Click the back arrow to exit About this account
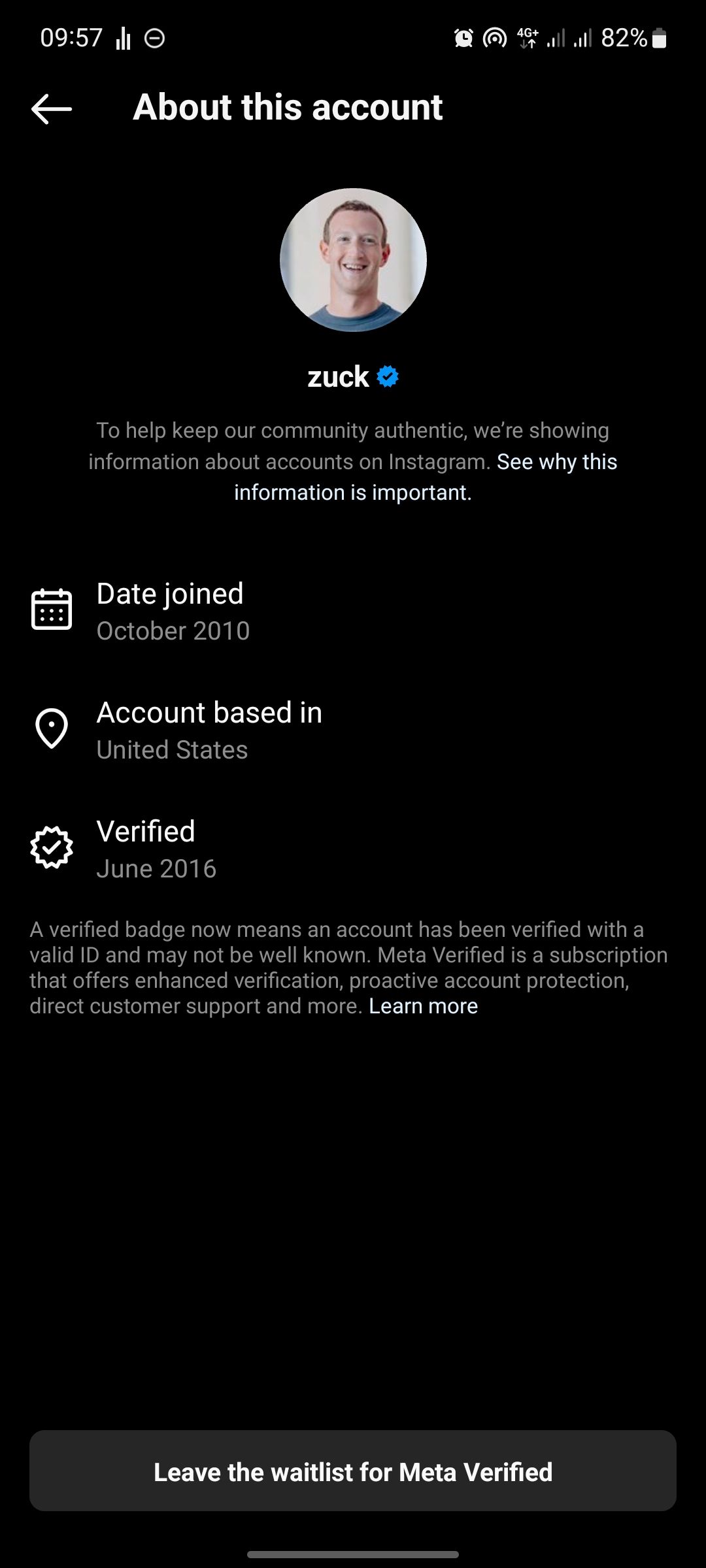The image size is (706, 1568). click(52, 108)
